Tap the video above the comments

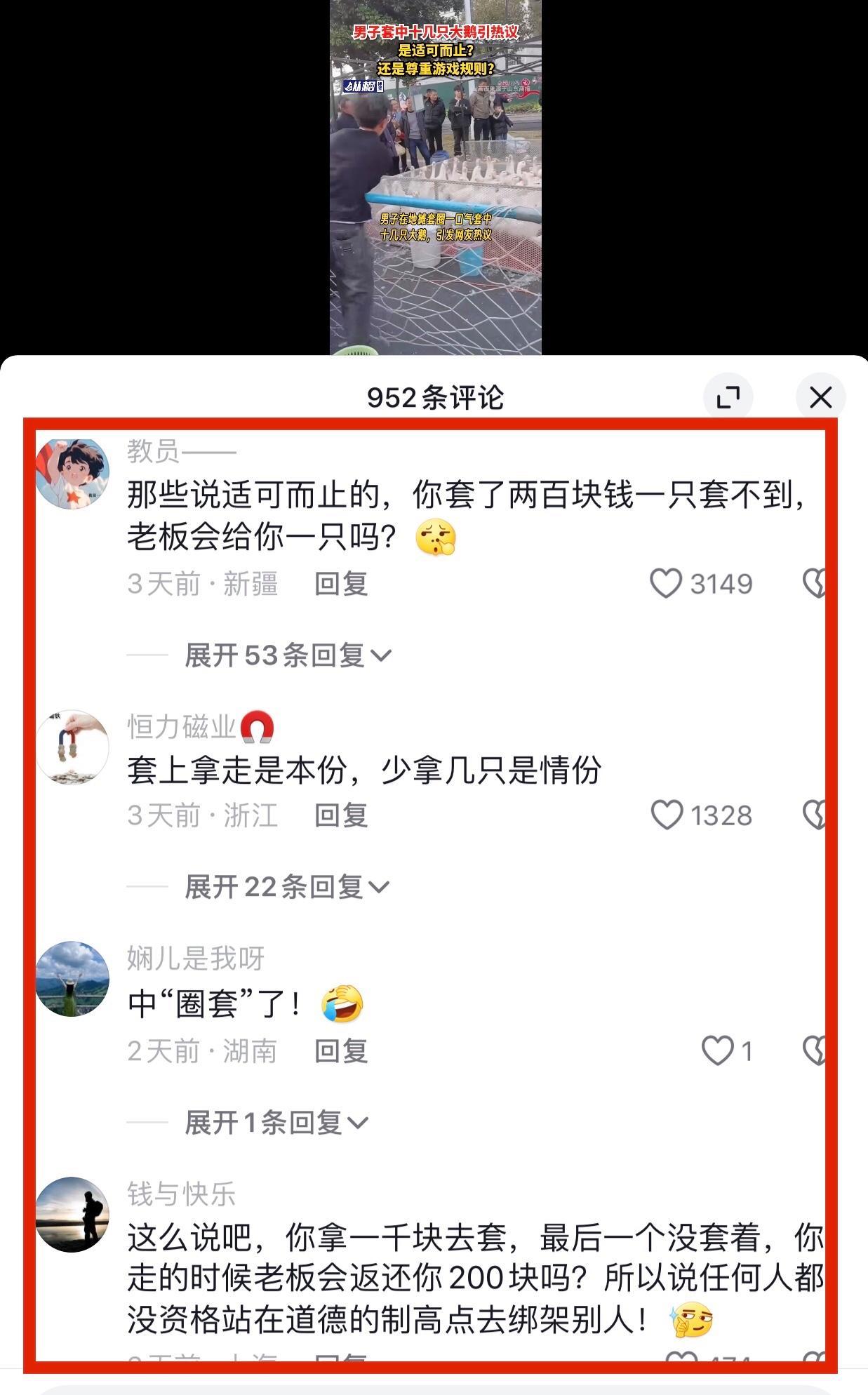435,177
